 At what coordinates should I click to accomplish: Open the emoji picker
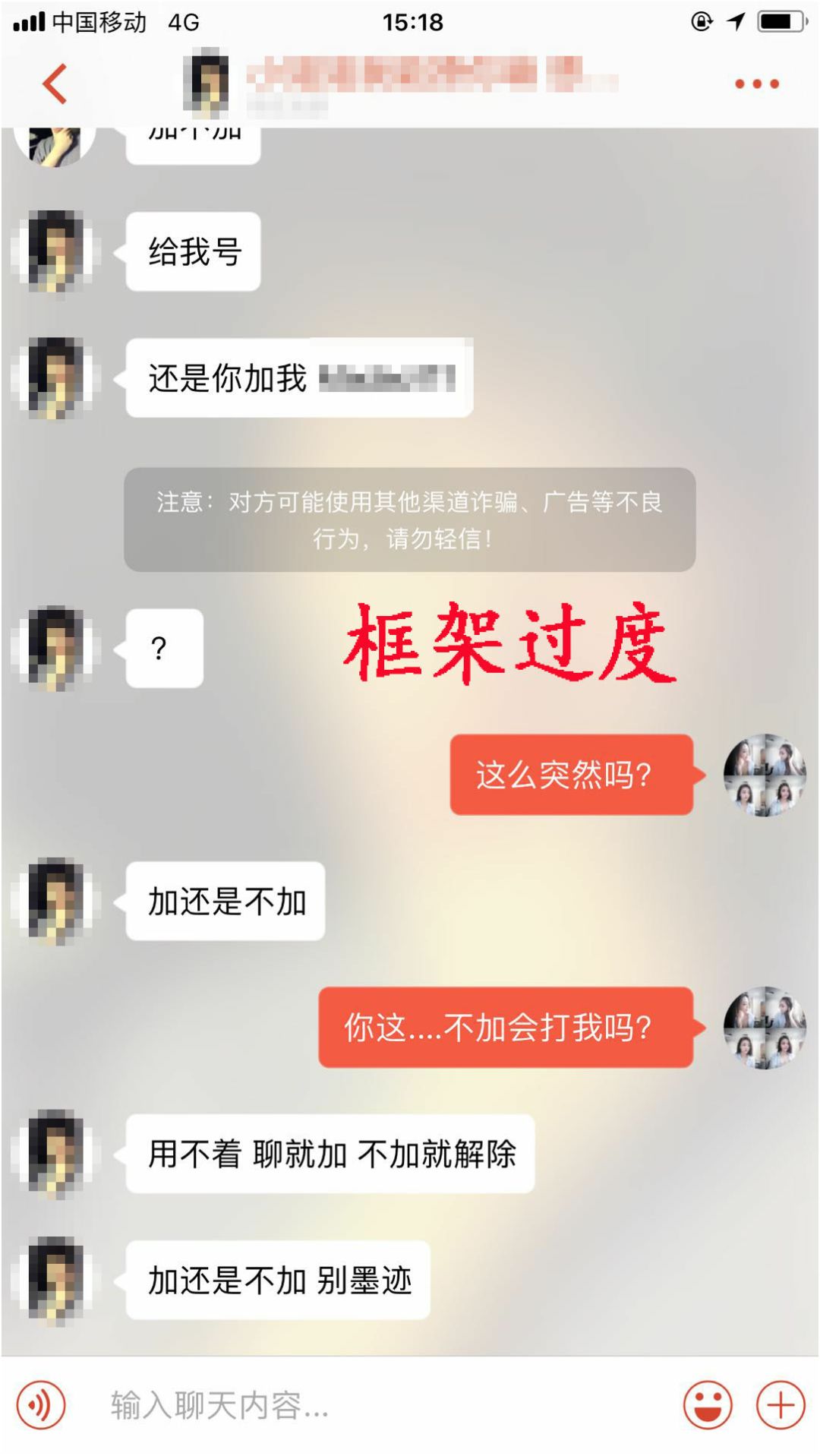pos(708,1405)
